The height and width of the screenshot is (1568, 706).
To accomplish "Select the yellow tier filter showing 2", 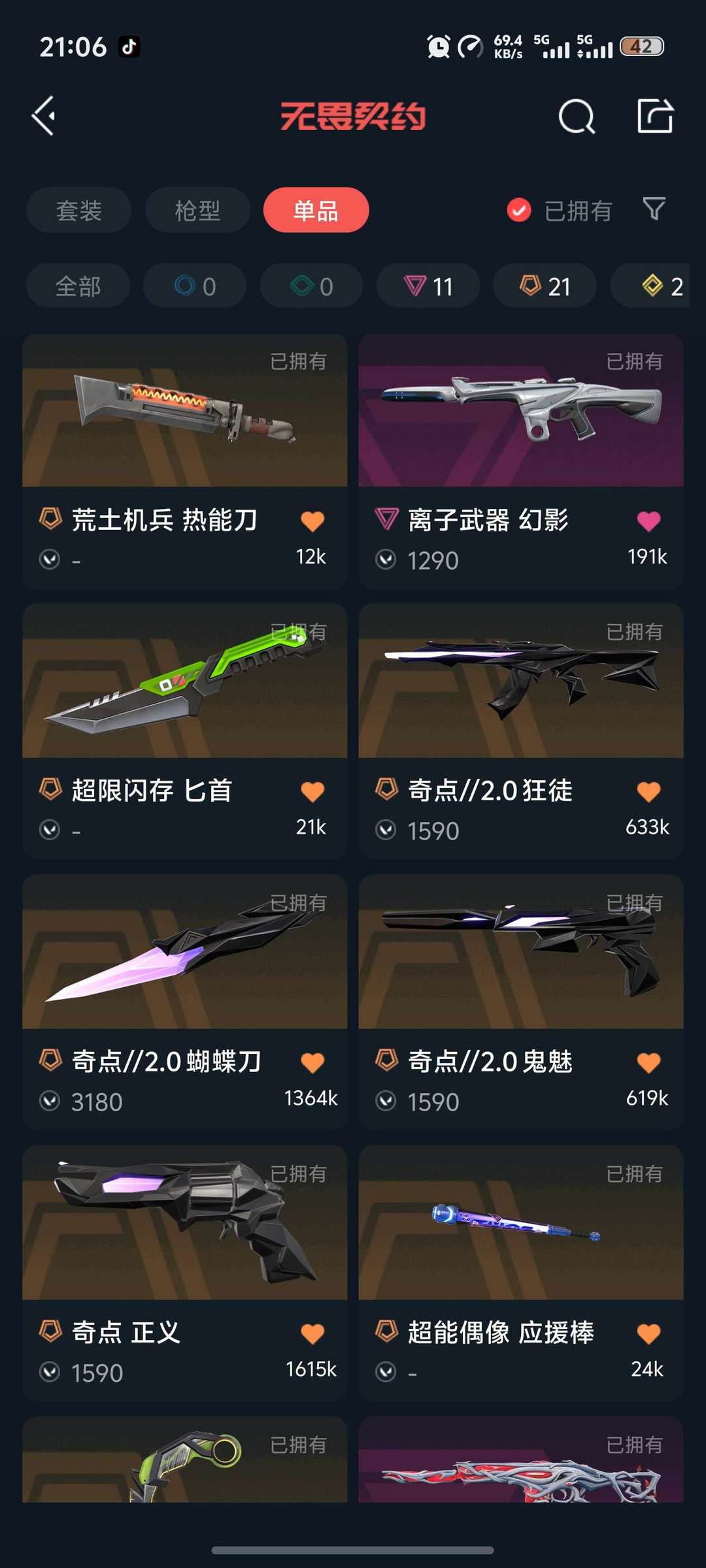I will tap(658, 286).
